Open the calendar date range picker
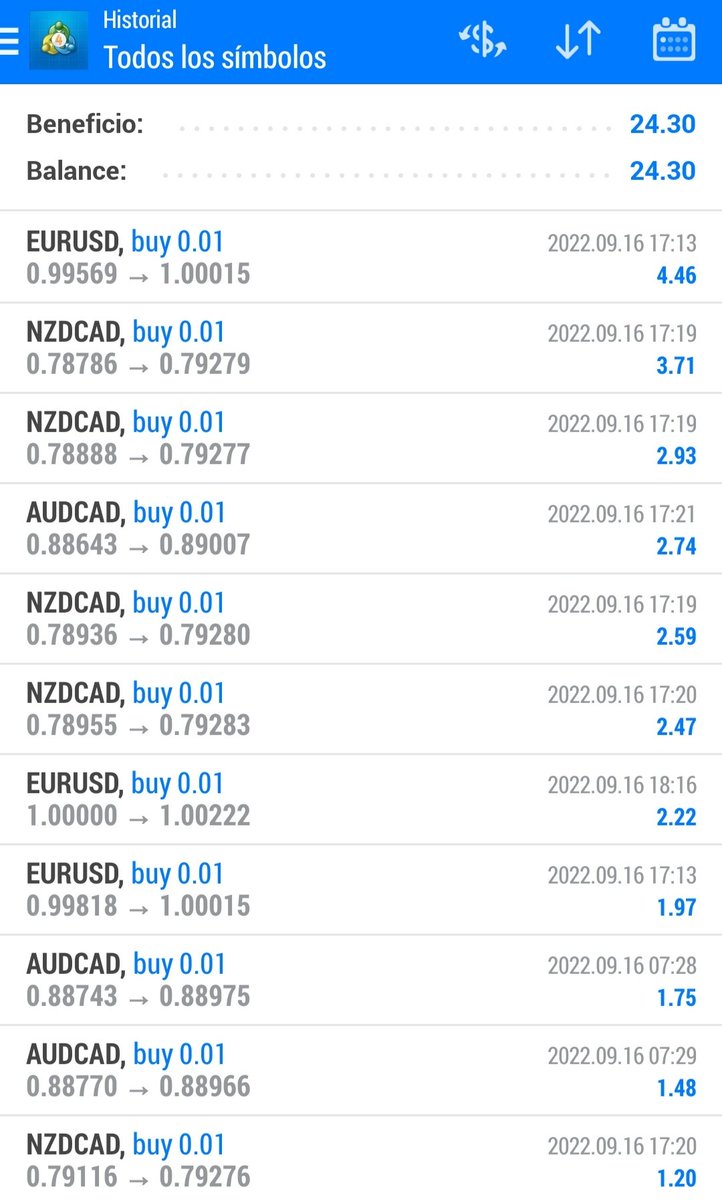 [674, 41]
